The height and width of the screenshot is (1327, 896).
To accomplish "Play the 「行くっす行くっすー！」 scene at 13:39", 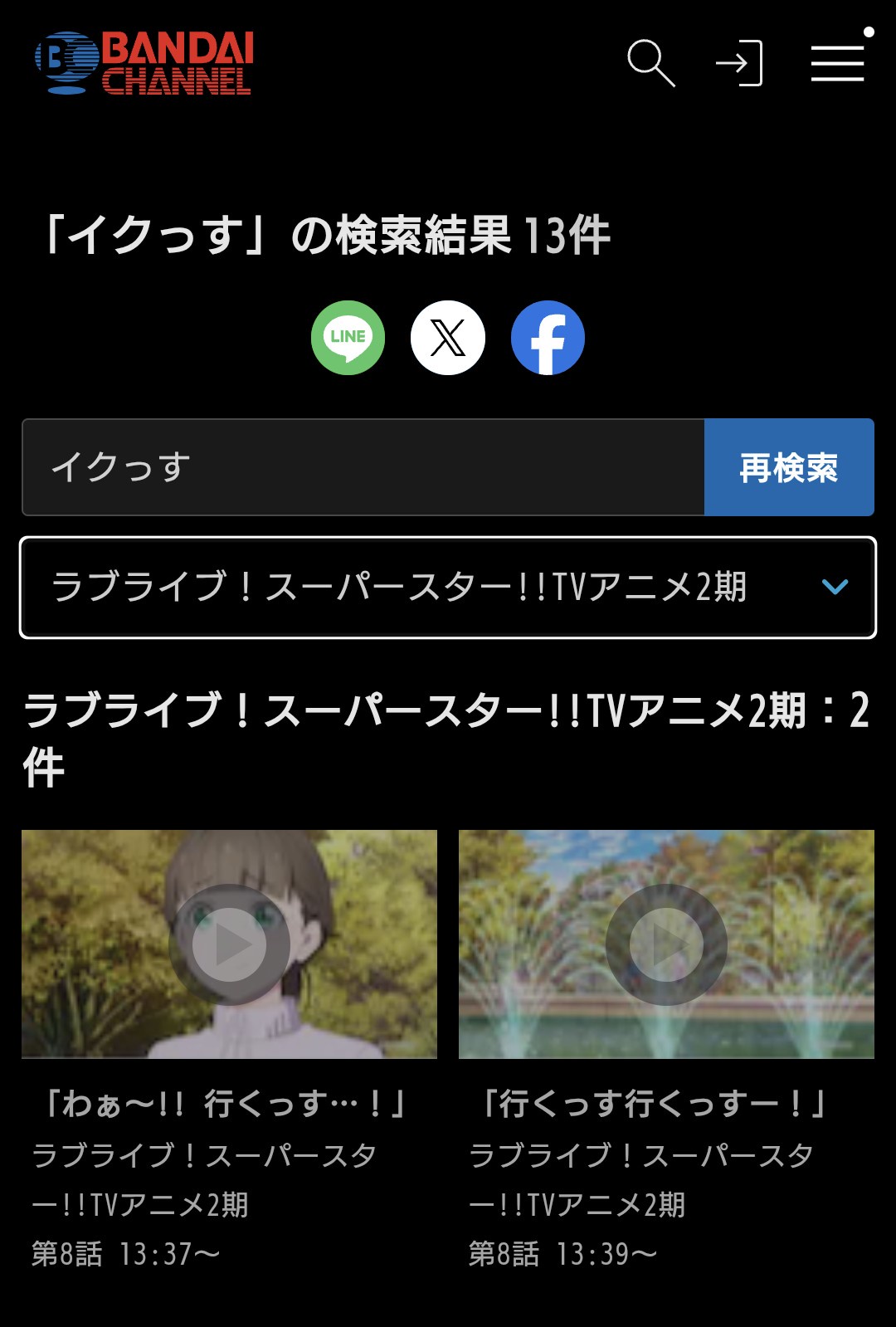I will pos(666,944).
